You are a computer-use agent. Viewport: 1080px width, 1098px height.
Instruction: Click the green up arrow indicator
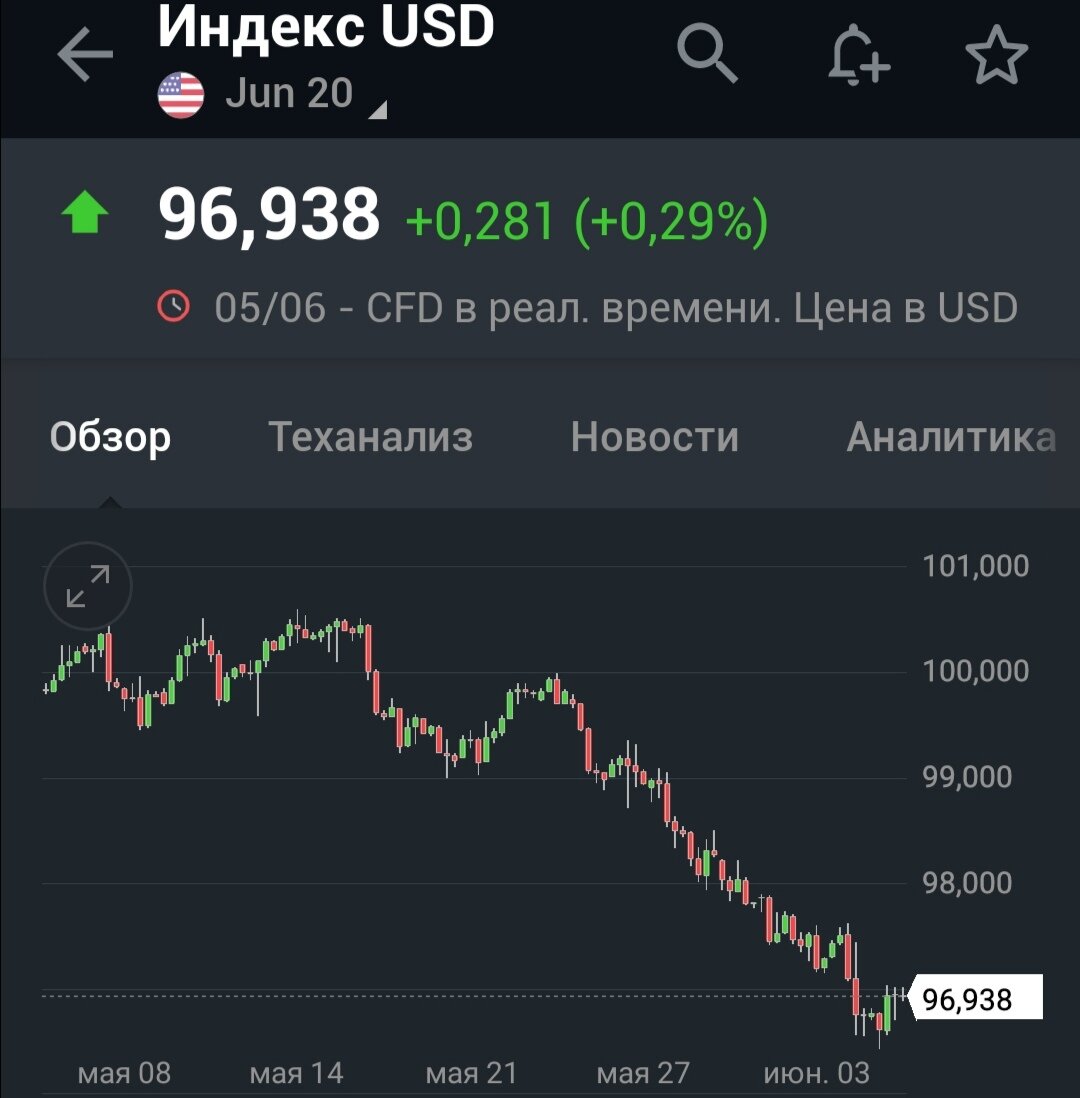(85, 210)
